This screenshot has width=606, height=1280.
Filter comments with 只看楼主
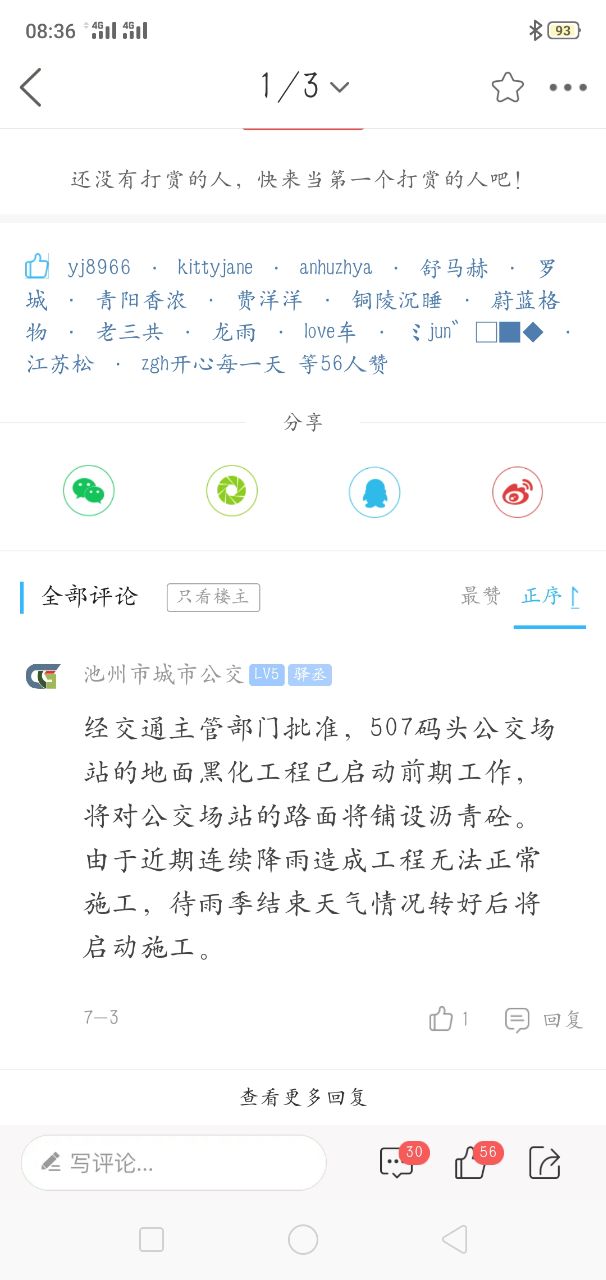[213, 597]
